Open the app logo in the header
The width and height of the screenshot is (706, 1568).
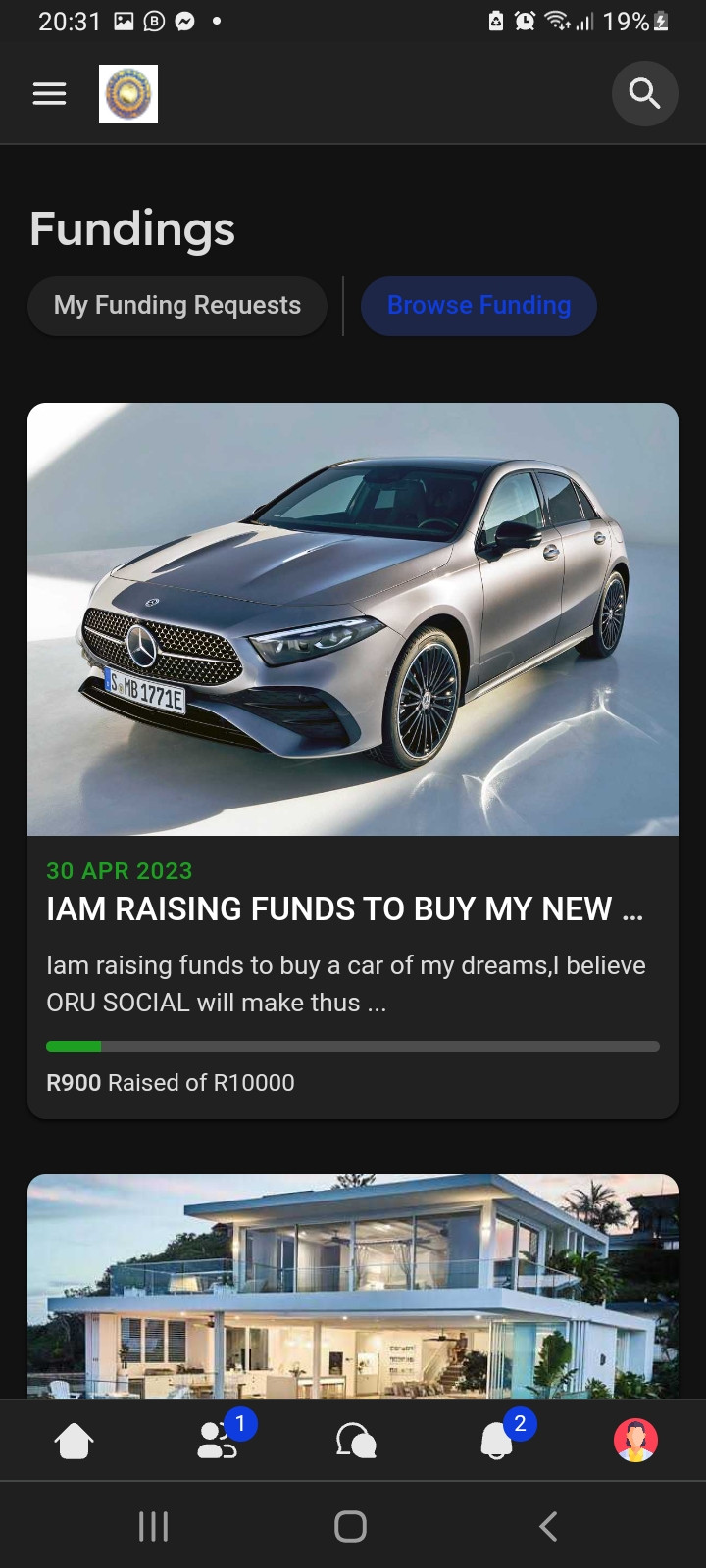[128, 94]
